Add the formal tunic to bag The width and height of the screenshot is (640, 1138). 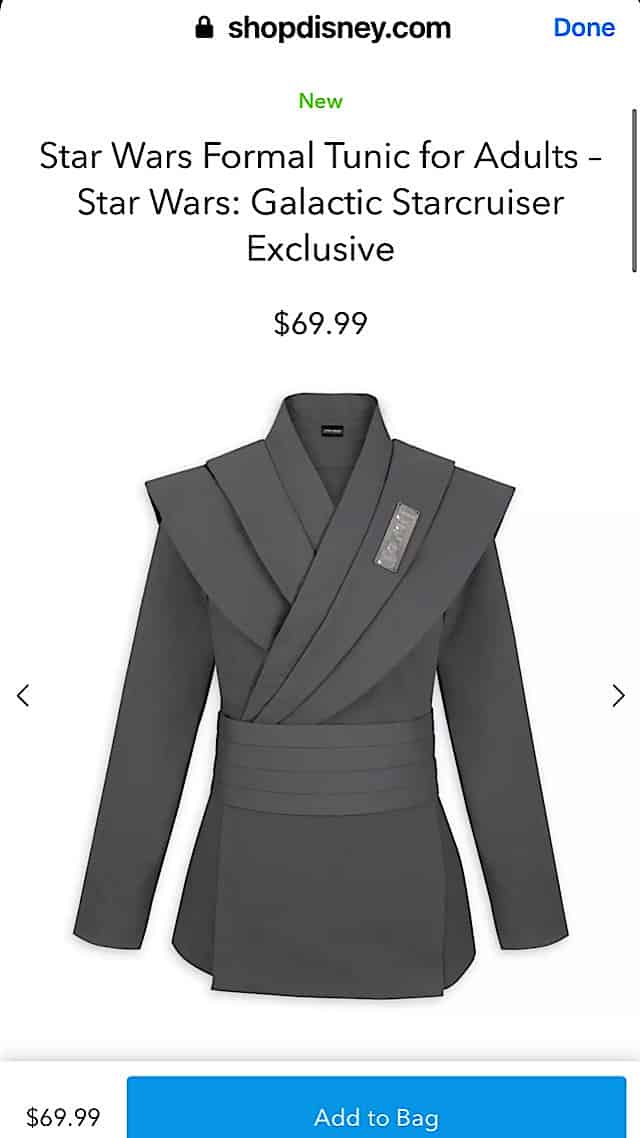point(376,1108)
